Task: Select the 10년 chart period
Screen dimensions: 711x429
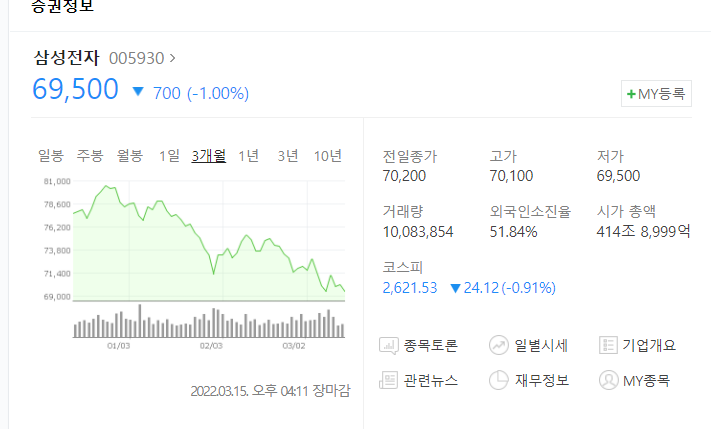Action: (x=327, y=155)
